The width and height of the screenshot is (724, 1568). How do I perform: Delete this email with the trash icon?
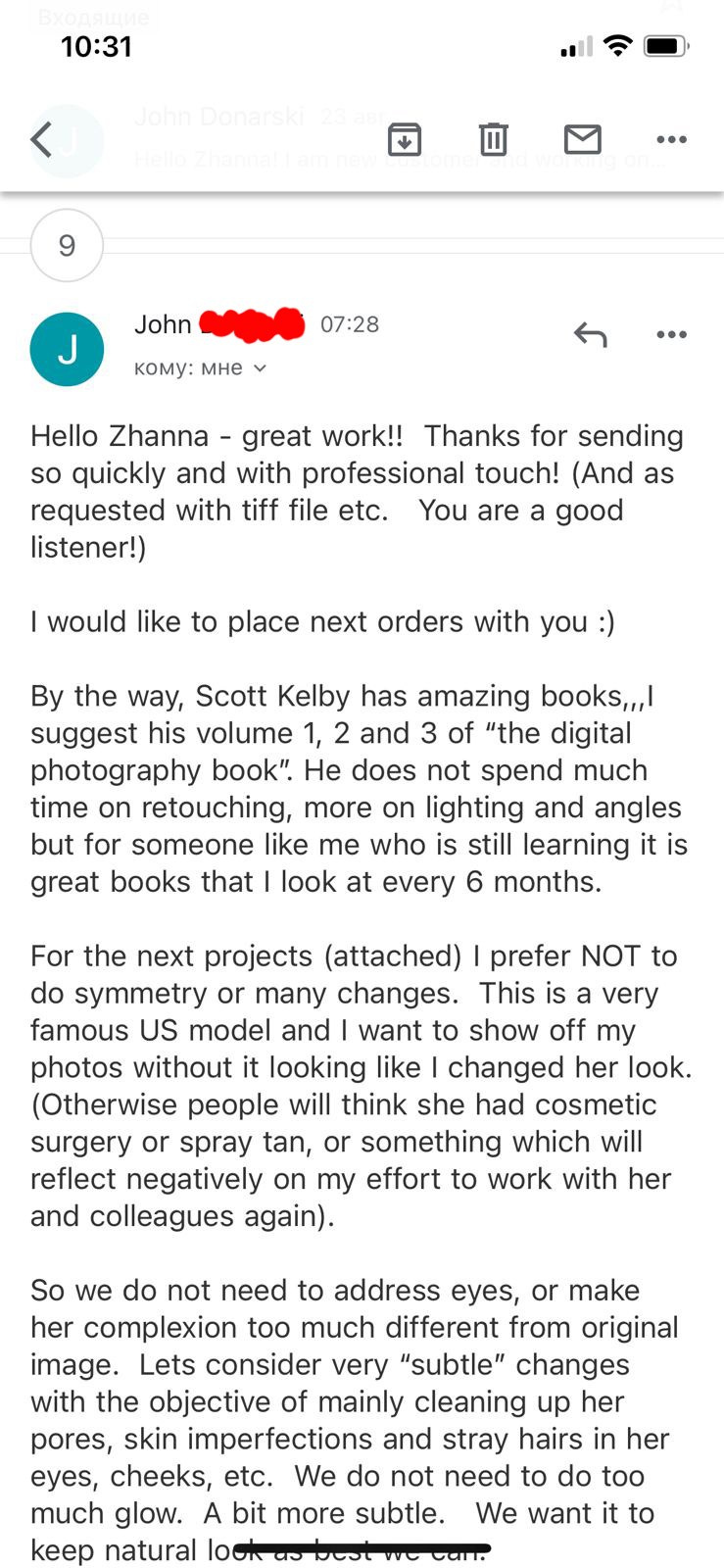pos(493,139)
